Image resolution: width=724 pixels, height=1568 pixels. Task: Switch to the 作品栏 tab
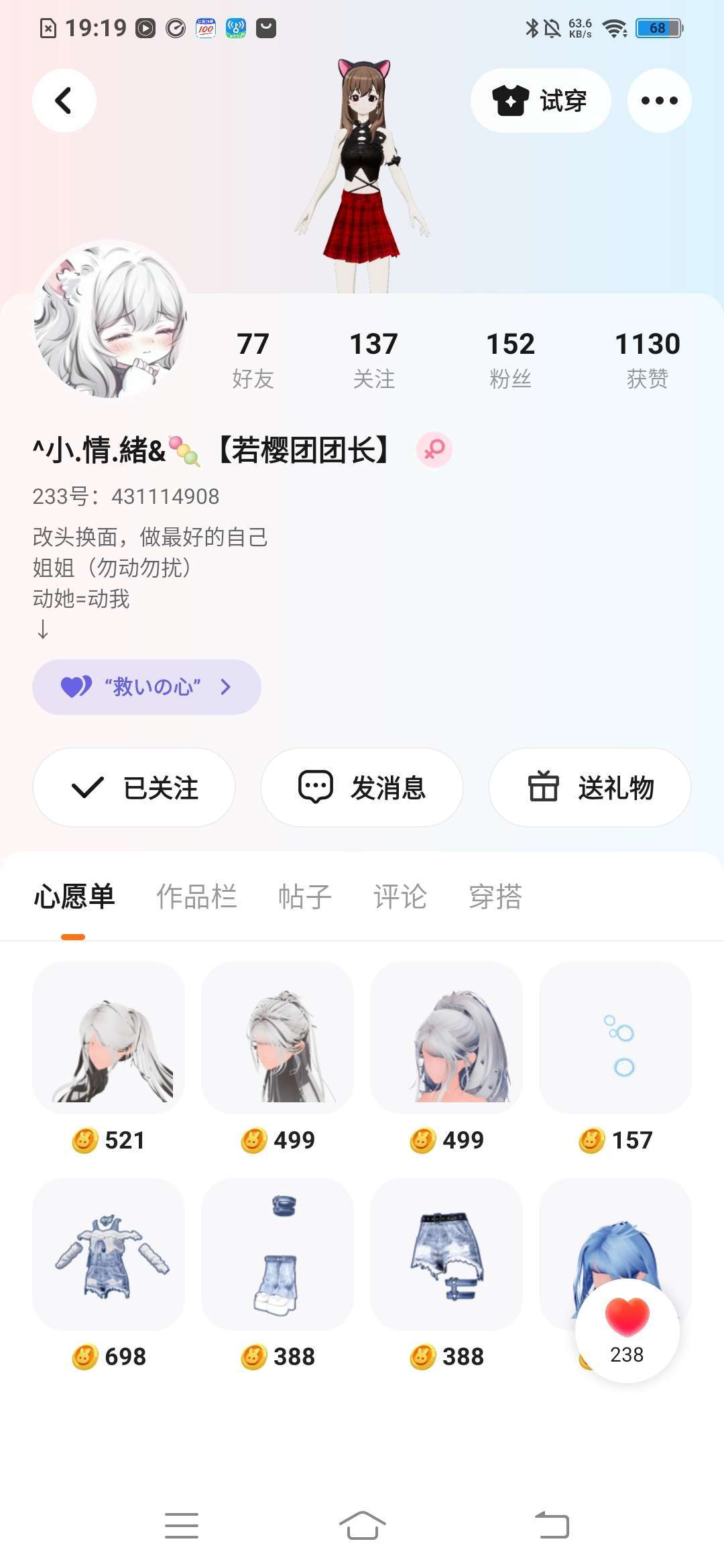pyautogui.click(x=196, y=897)
